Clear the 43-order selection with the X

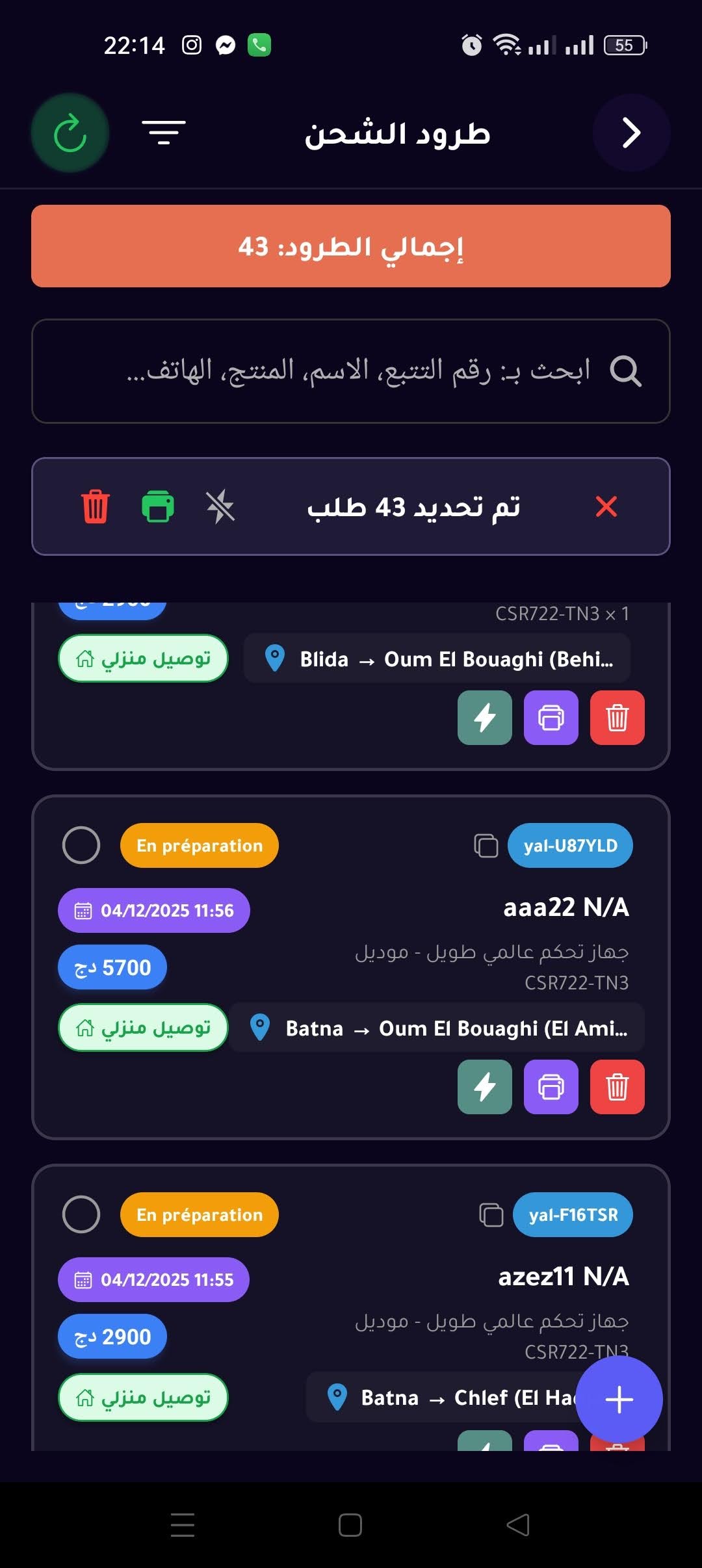coord(606,508)
